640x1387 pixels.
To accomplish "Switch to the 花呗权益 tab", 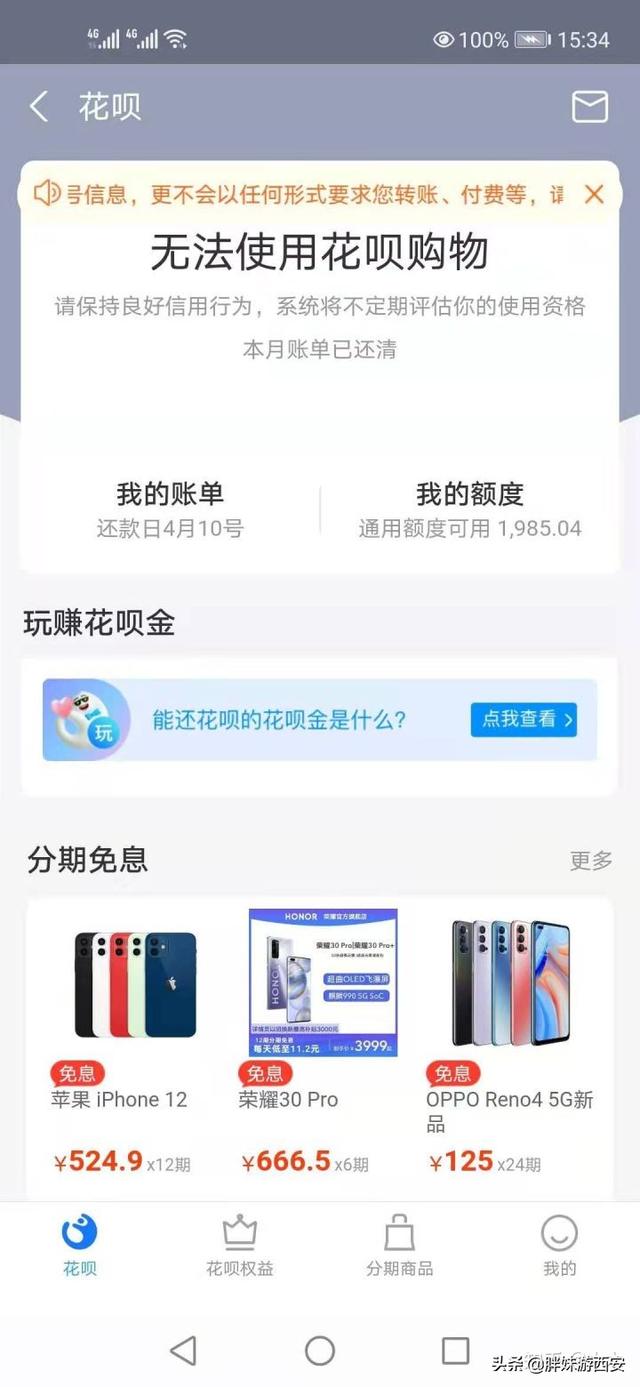I will pyautogui.click(x=240, y=1246).
